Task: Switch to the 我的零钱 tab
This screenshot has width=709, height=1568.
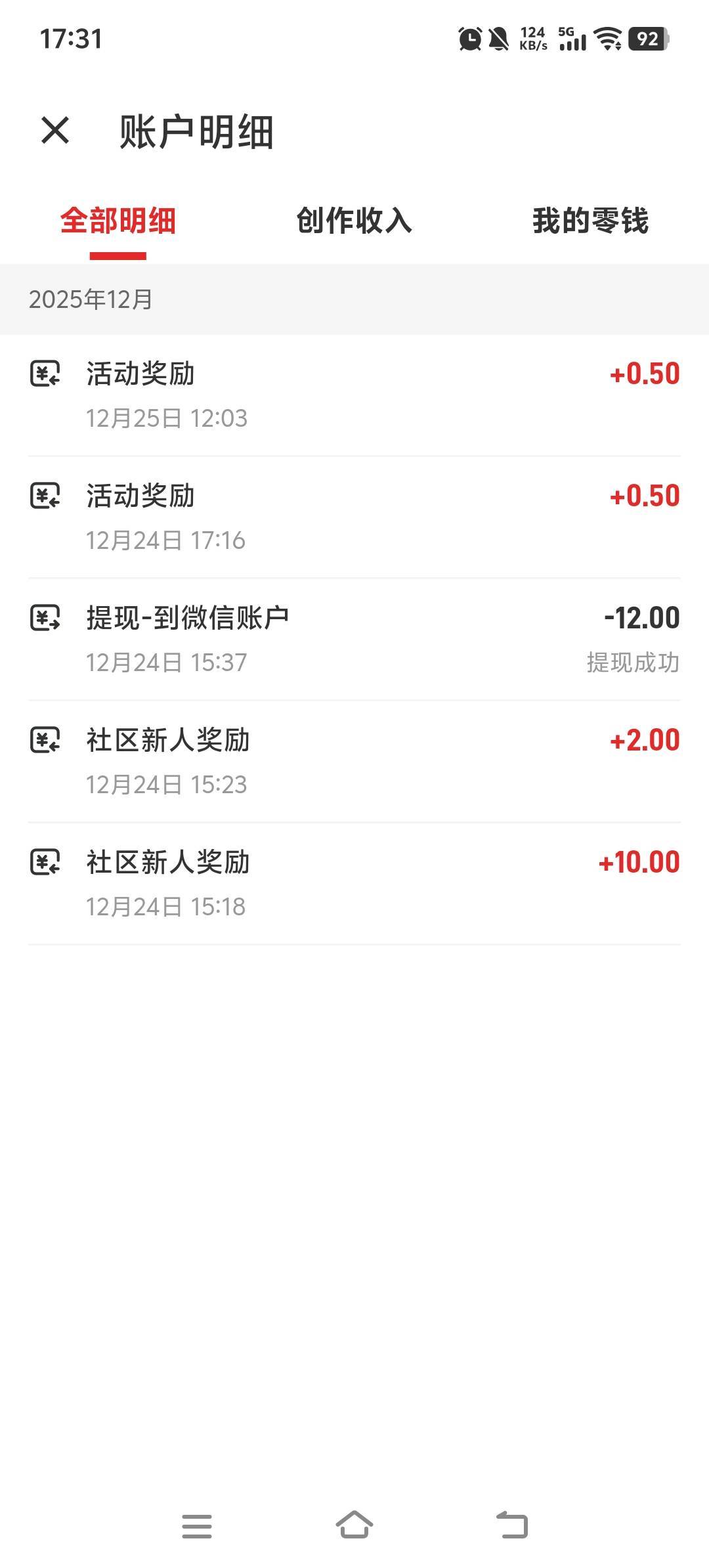Action: [x=590, y=221]
